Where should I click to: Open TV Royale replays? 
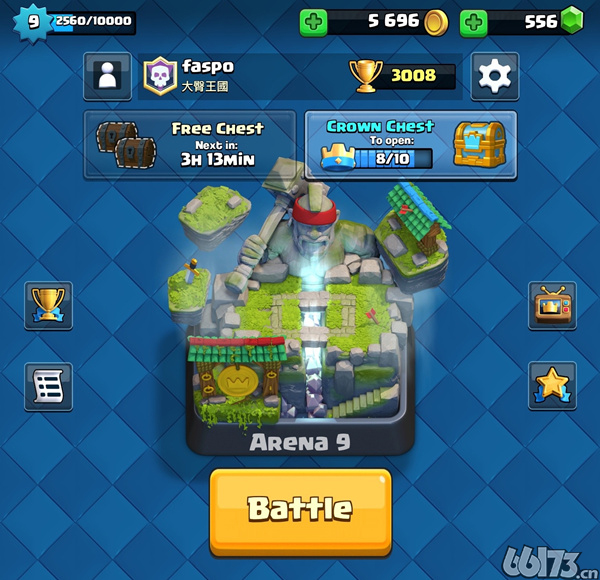click(552, 305)
